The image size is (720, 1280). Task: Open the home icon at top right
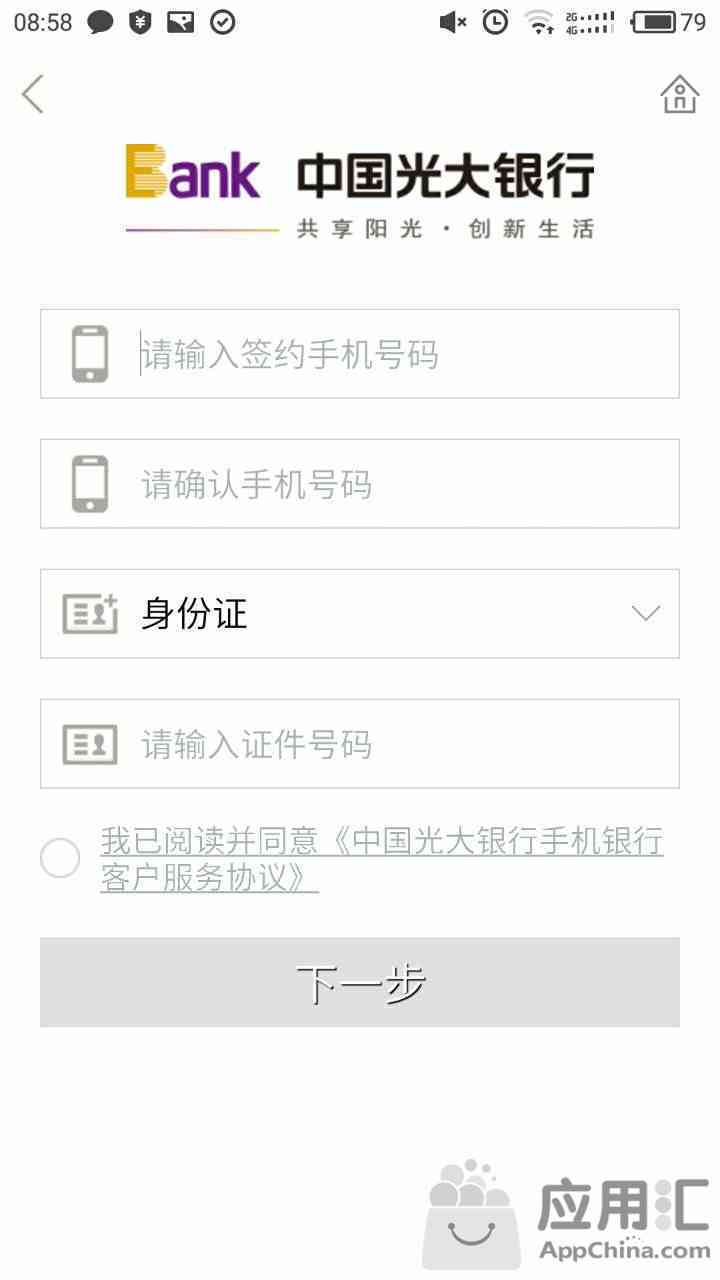point(679,94)
